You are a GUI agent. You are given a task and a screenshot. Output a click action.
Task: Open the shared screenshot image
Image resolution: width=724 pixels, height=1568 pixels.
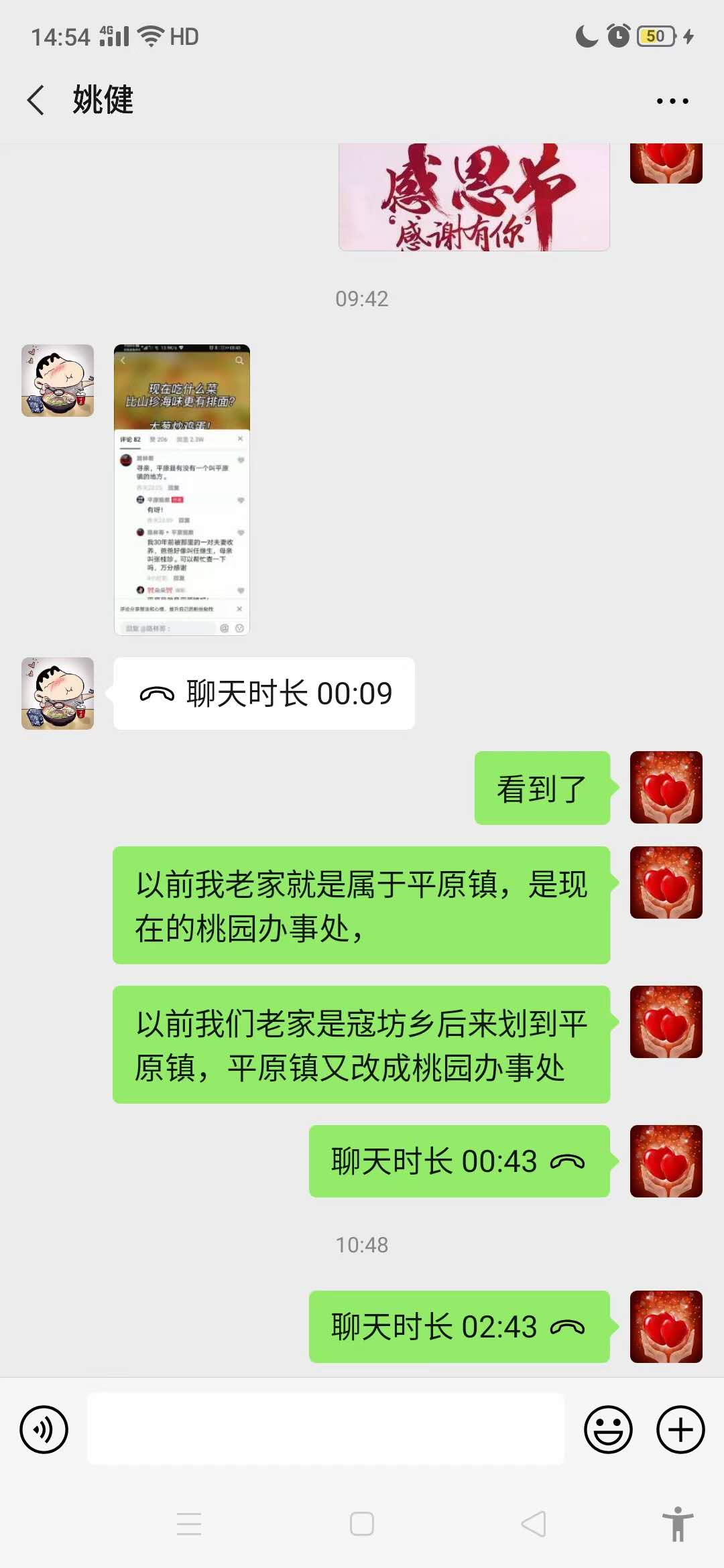tap(181, 489)
